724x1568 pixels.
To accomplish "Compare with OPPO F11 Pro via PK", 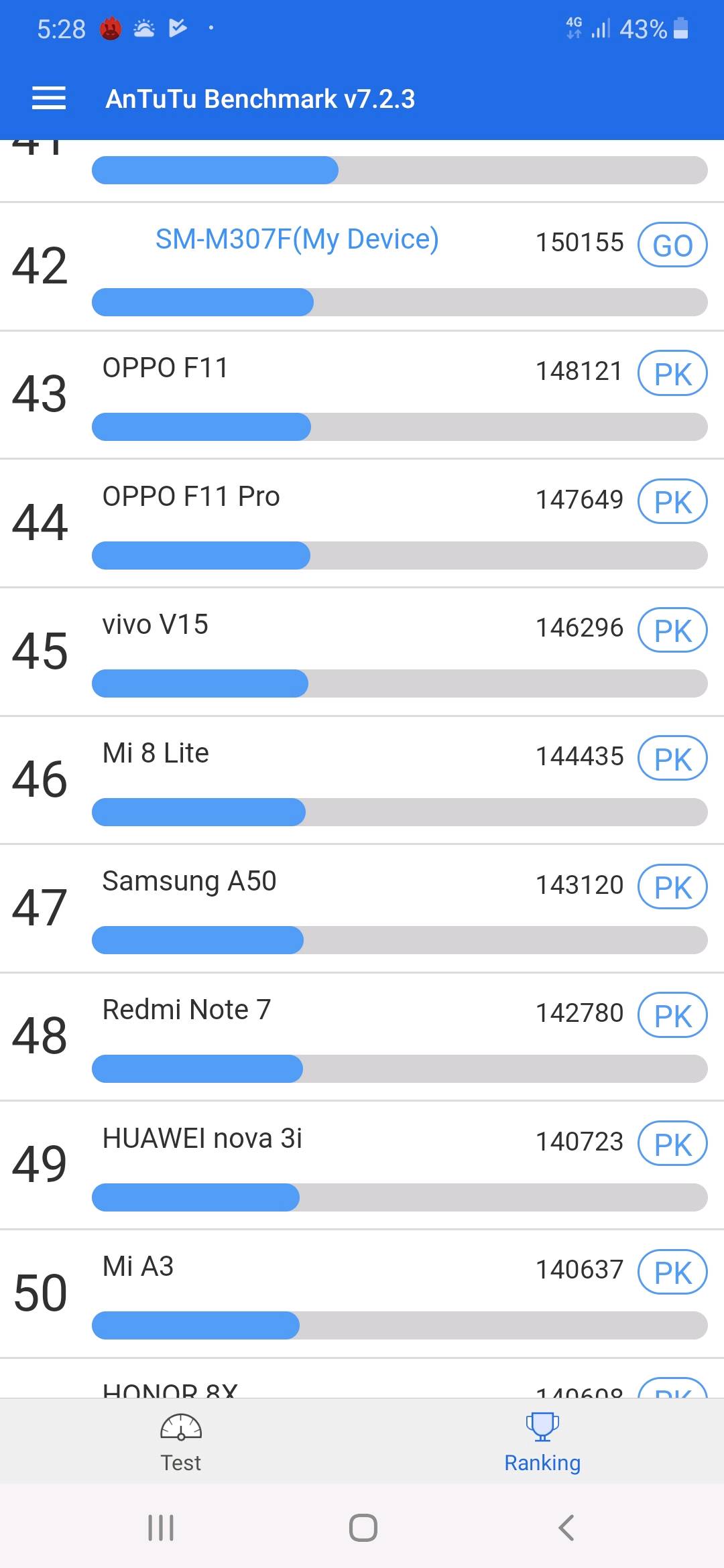I will pyautogui.click(x=672, y=502).
